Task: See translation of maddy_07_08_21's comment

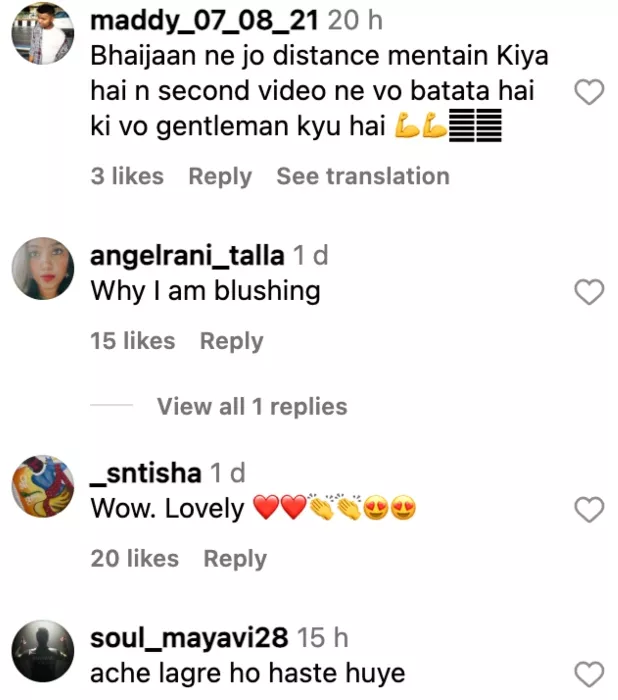Action: [362, 177]
